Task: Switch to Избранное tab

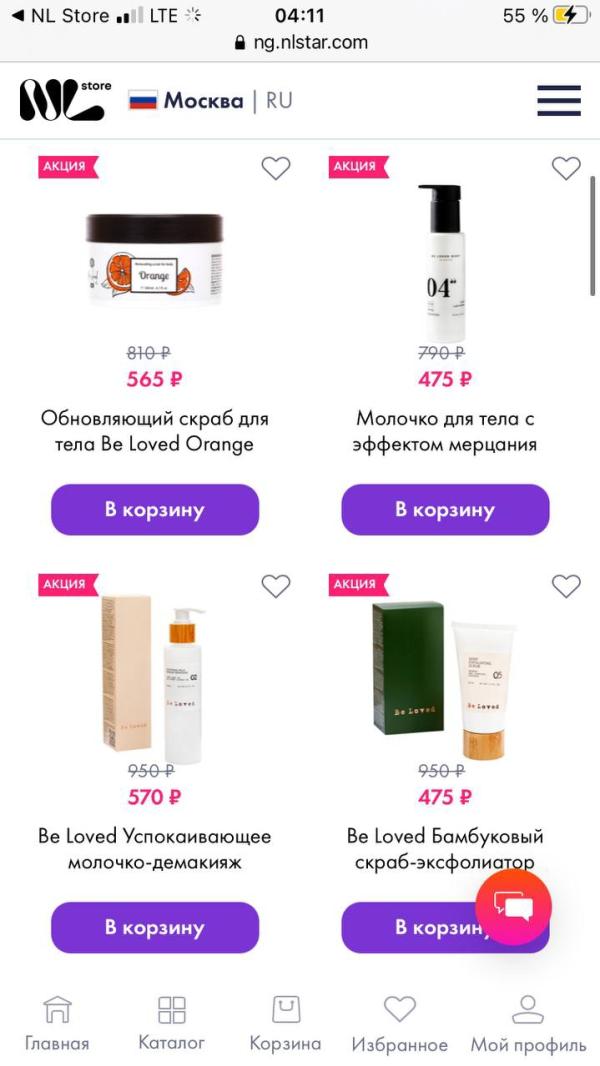Action: pyautogui.click(x=400, y=1024)
